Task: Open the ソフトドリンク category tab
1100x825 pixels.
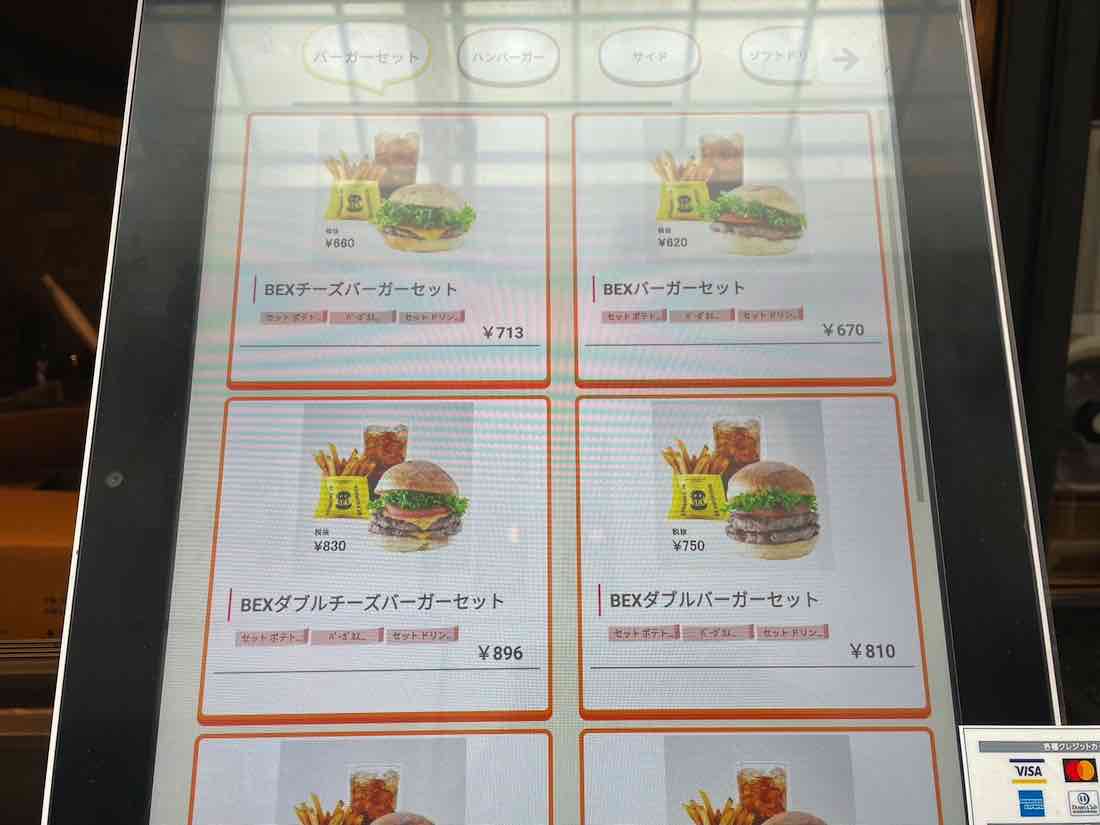Action: (x=775, y=57)
